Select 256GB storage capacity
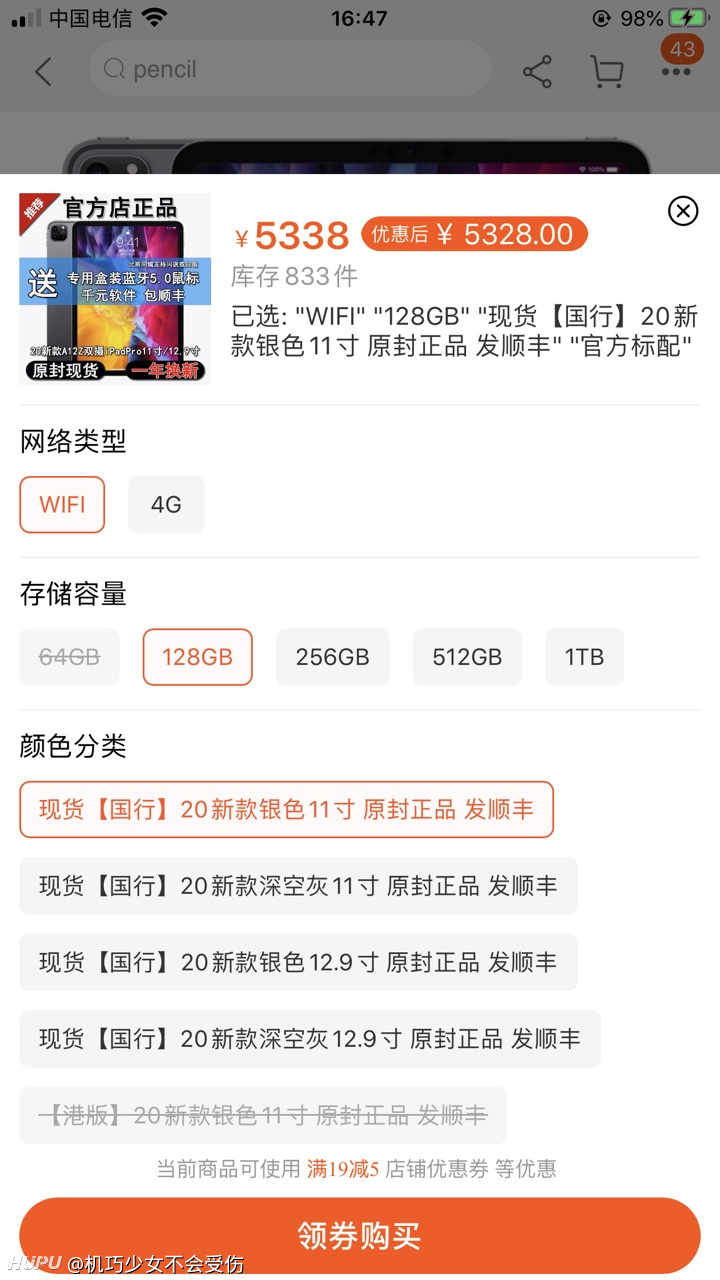 [332, 657]
